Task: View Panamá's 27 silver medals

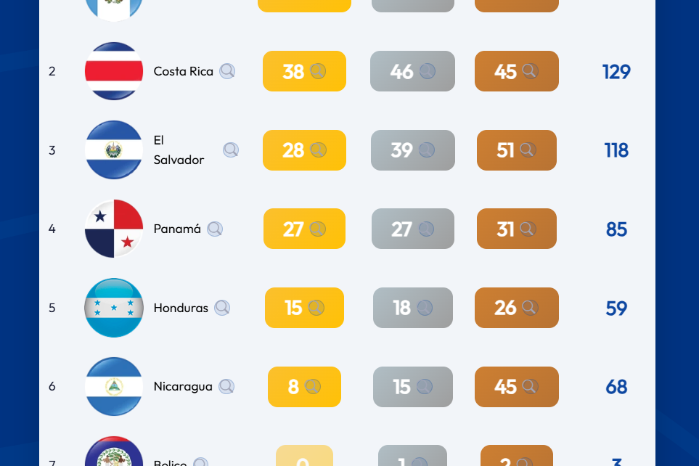Action: (x=412, y=229)
